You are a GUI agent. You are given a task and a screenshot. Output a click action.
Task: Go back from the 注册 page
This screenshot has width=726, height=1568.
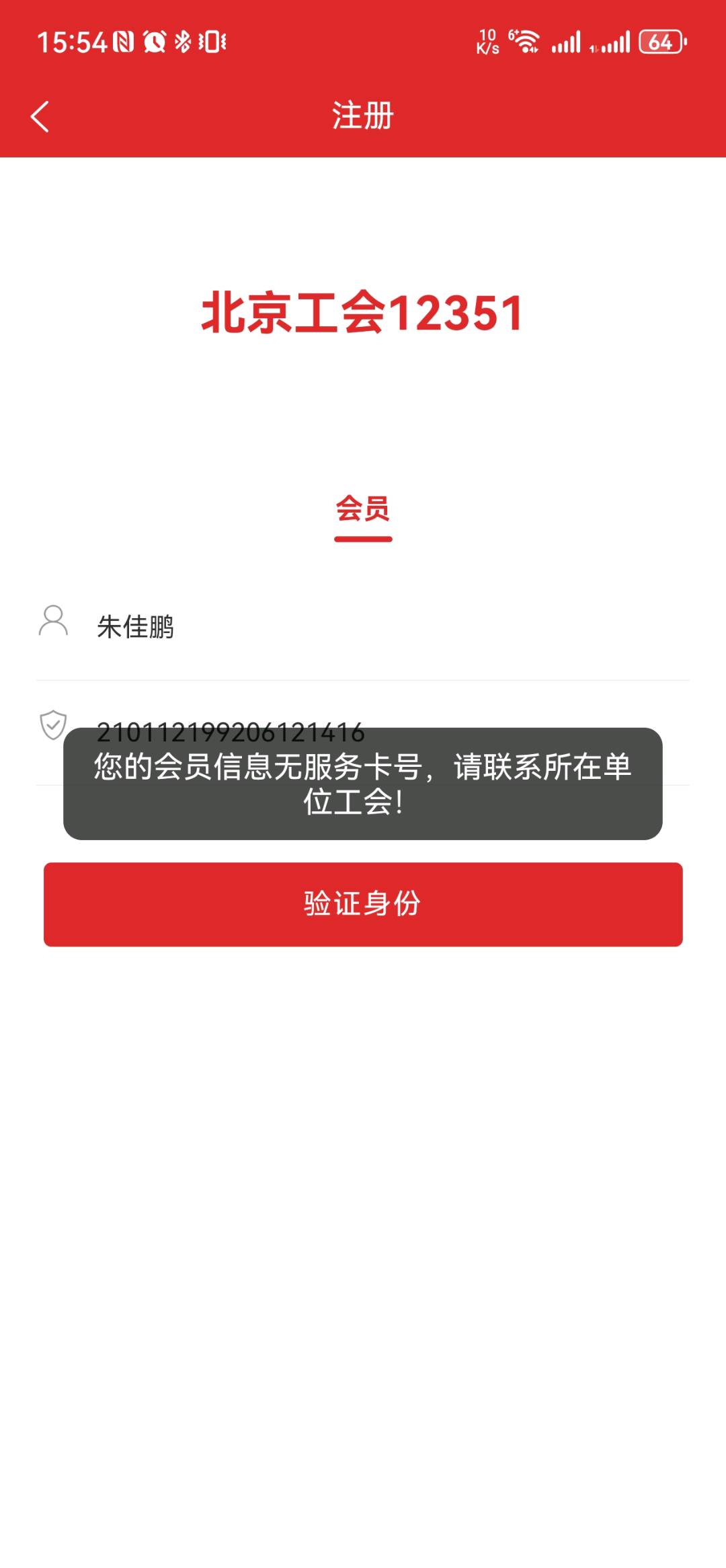40,116
